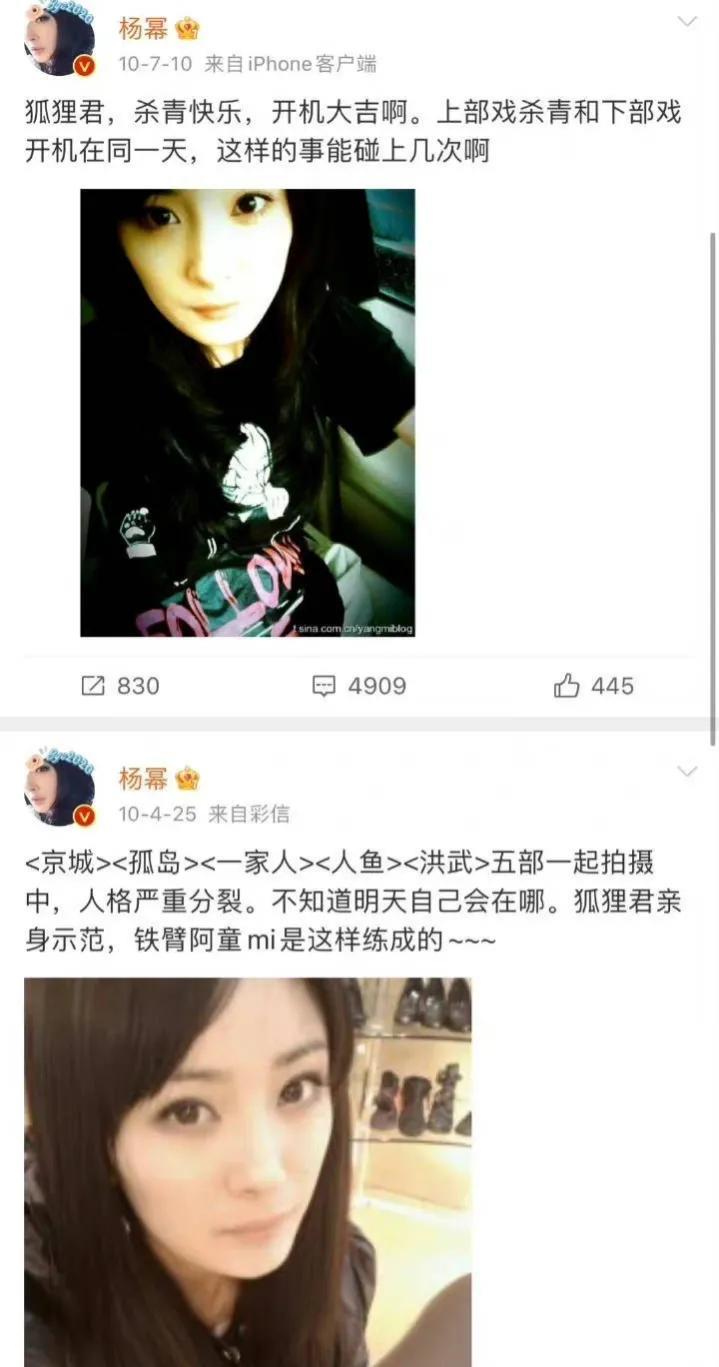Repost the post with 830 reposts

(120, 686)
